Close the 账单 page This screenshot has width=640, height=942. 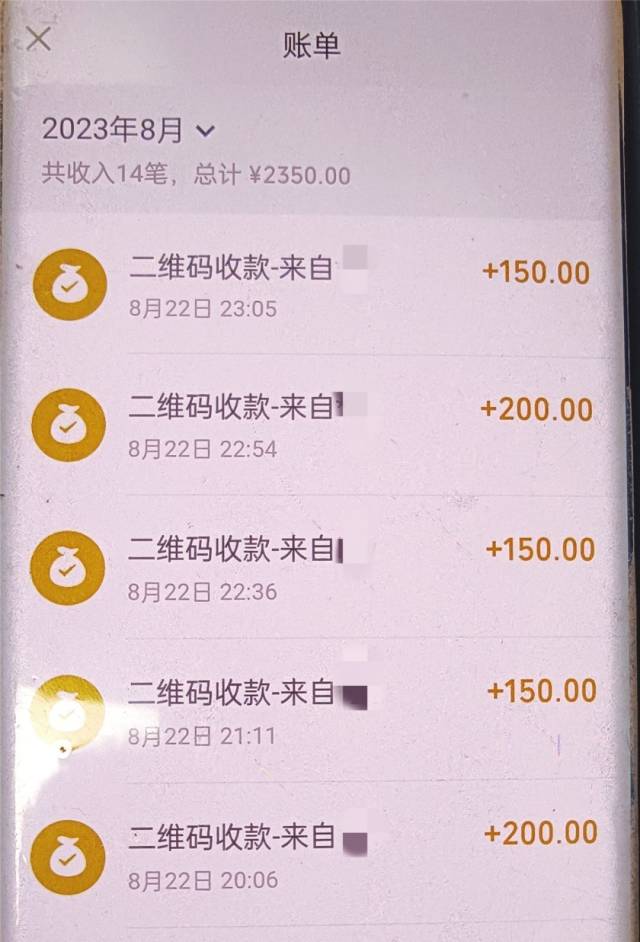pyautogui.click(x=38, y=40)
